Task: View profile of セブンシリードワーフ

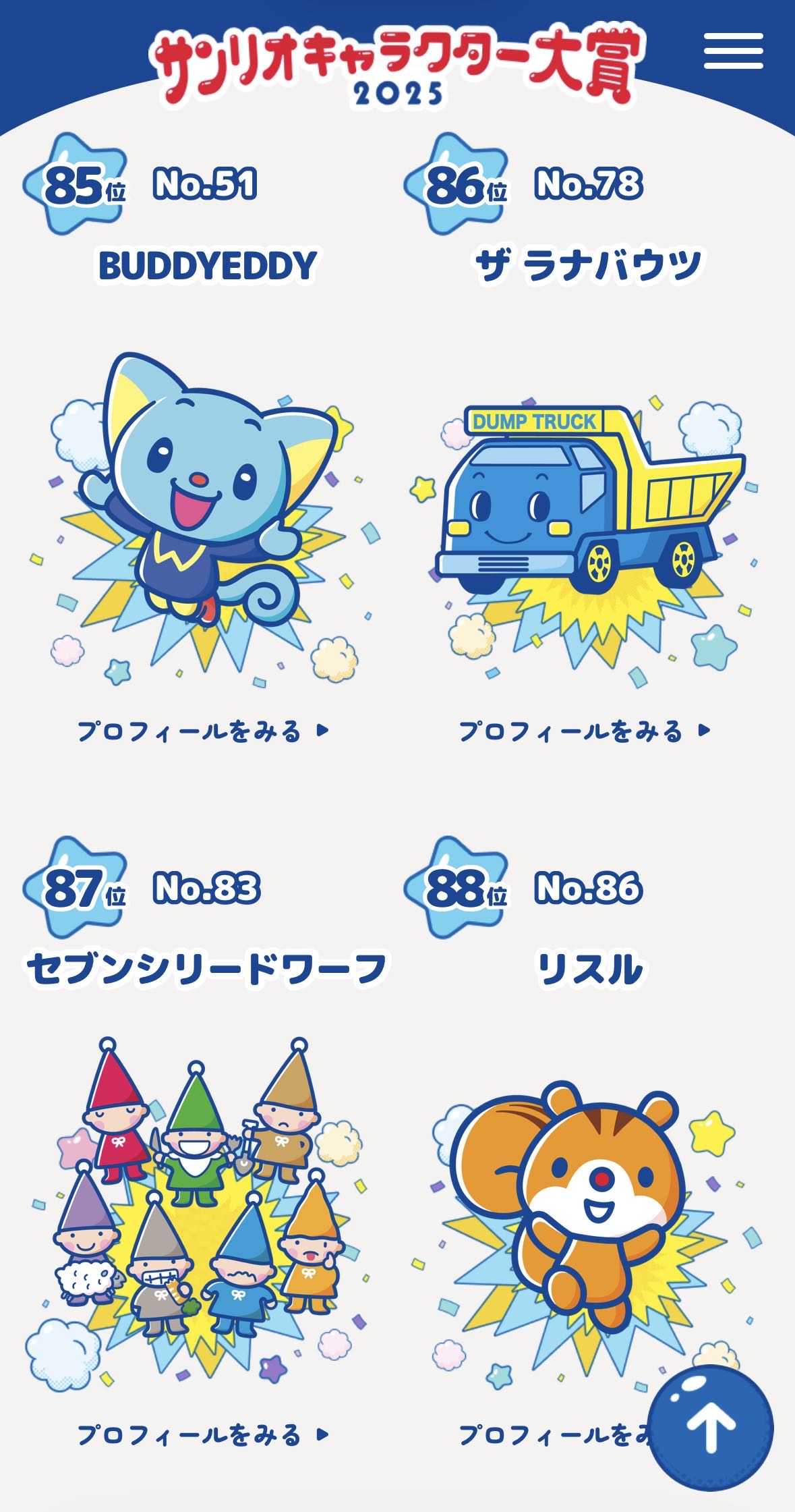Action: pyautogui.click(x=202, y=1435)
